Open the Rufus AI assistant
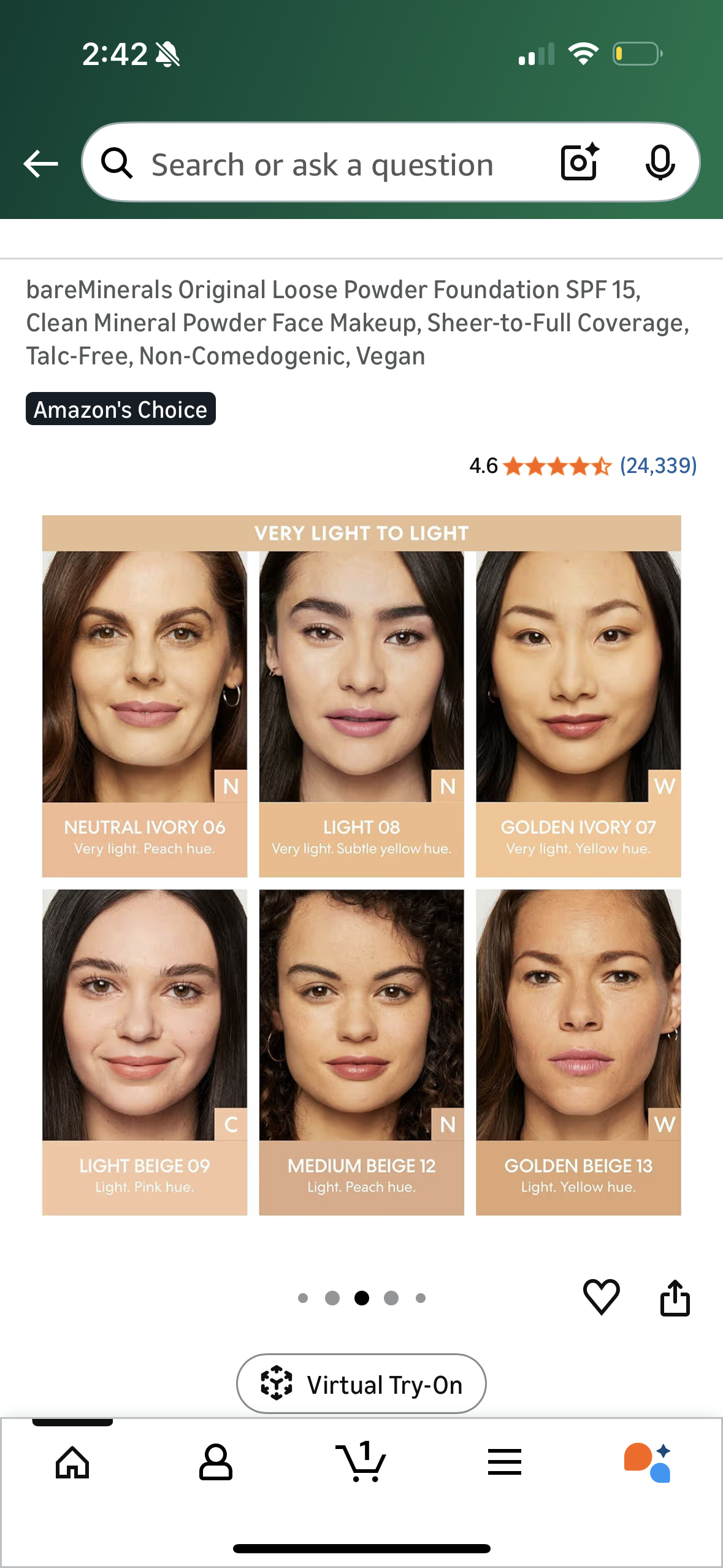 click(x=648, y=1462)
